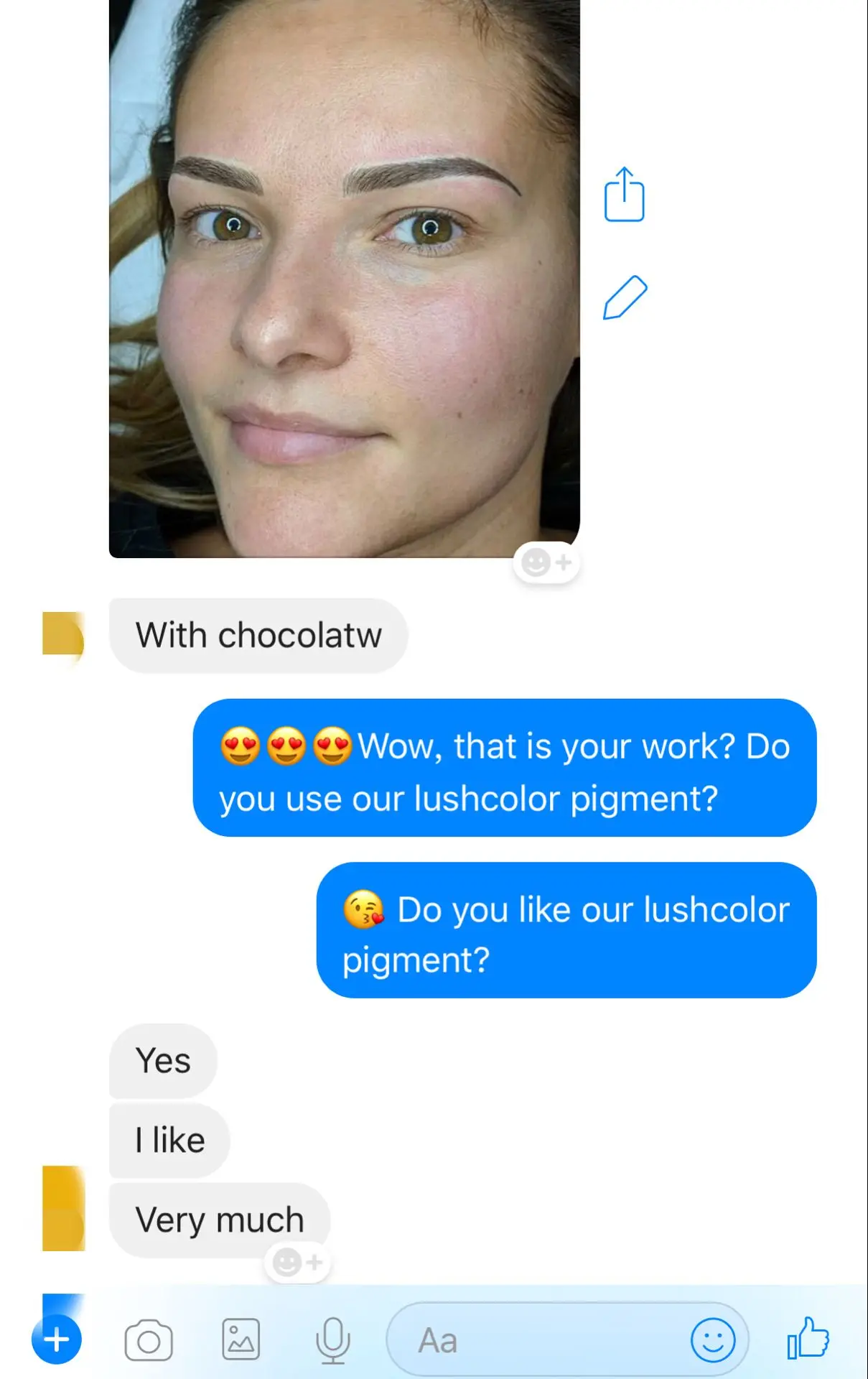The height and width of the screenshot is (1379, 868).
Task: Edit the photo with the pencil icon
Action: click(625, 297)
